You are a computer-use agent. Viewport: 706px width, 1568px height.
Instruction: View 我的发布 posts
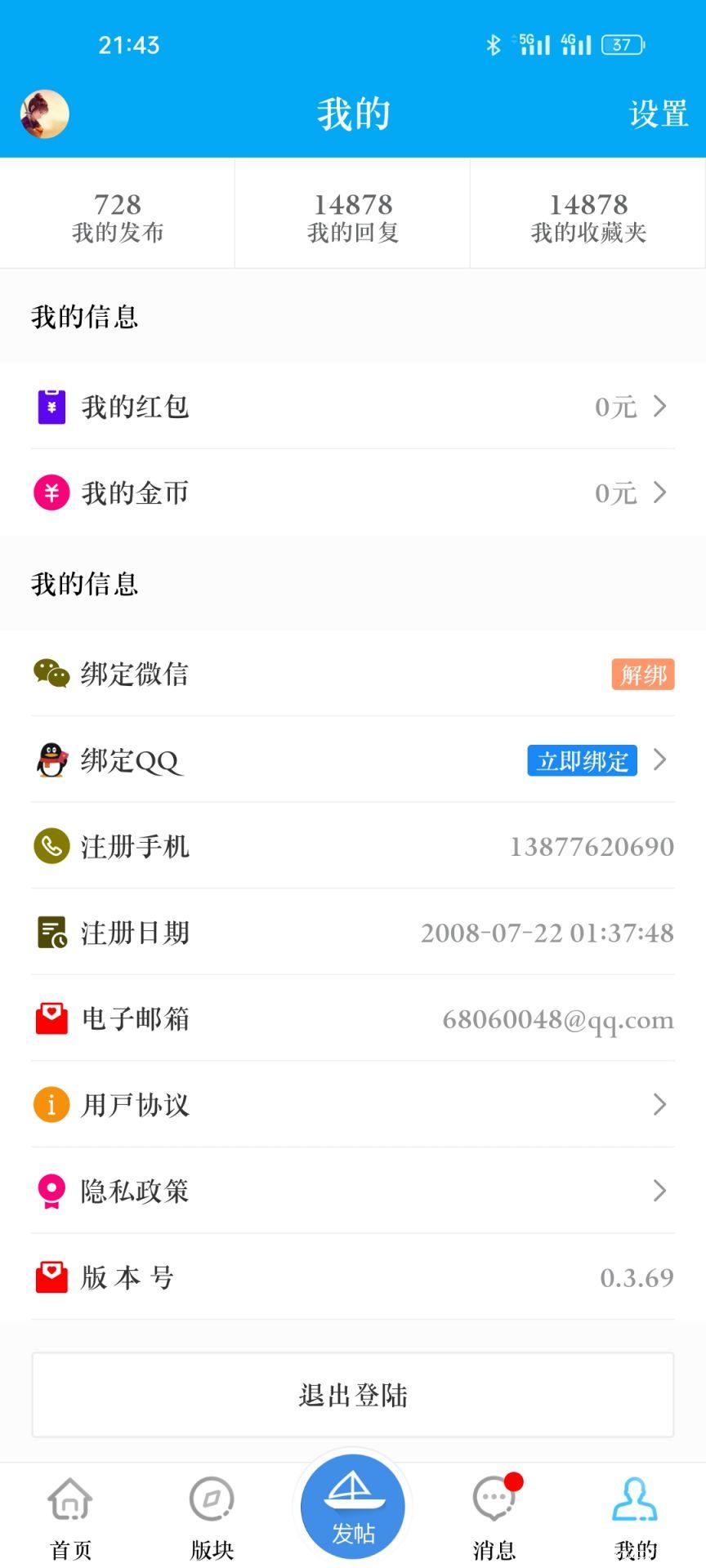click(x=118, y=216)
